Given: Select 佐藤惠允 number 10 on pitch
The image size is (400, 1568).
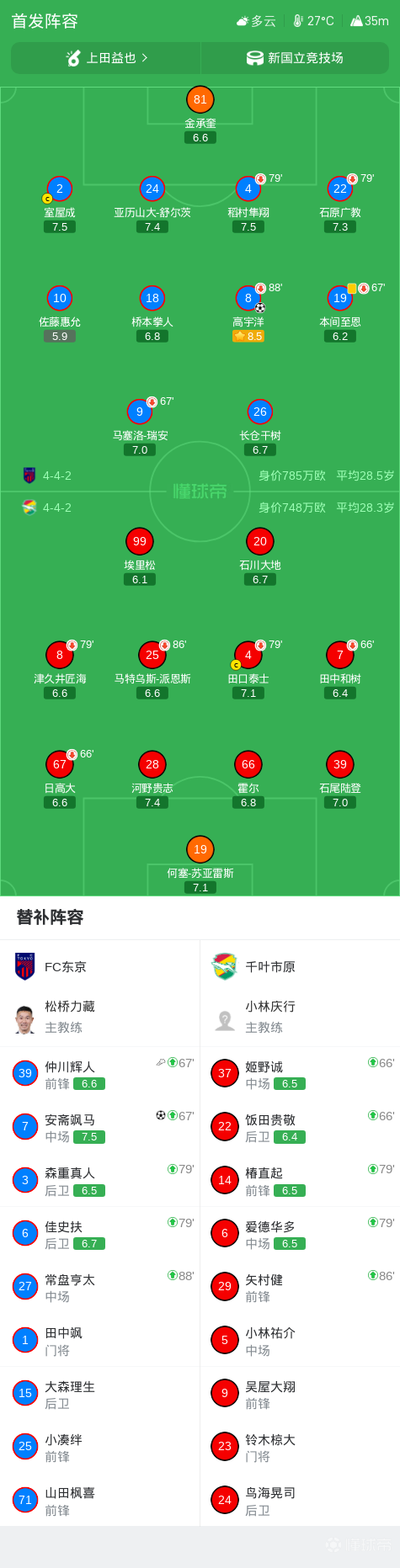Looking at the screenshot, I should (60, 314).
